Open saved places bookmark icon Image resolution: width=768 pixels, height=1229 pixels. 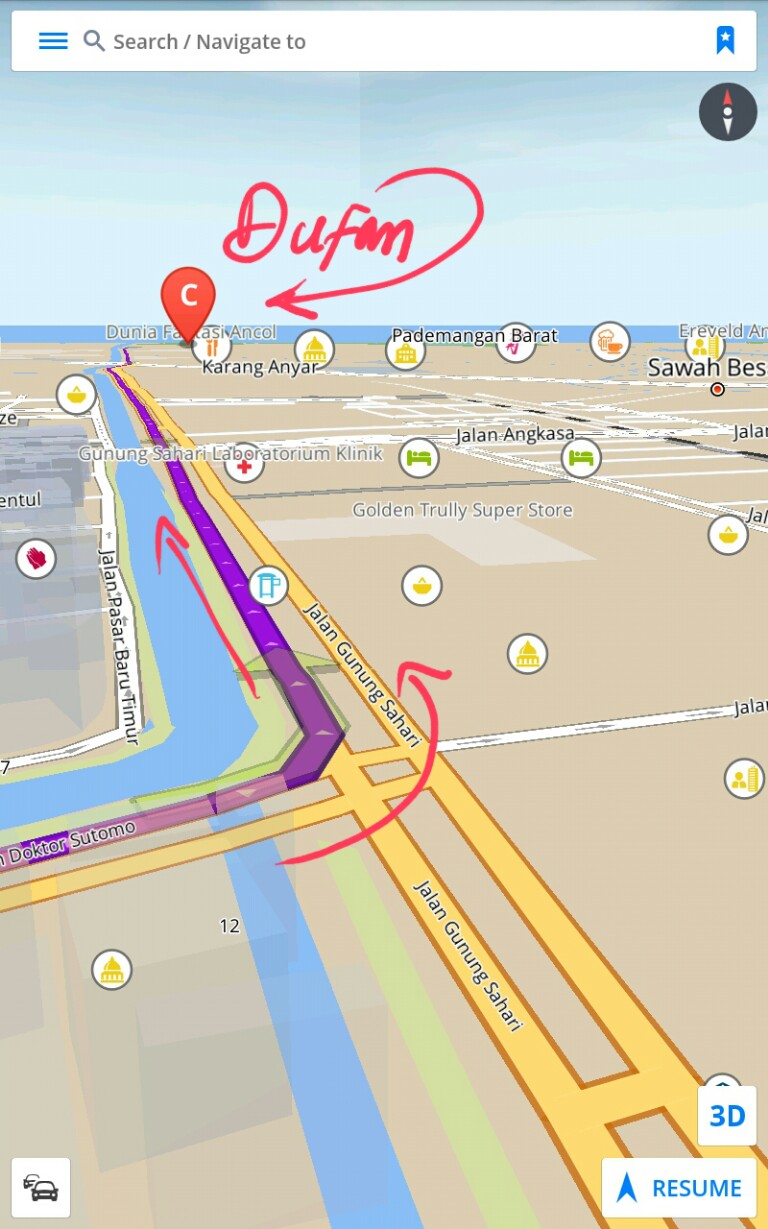(725, 41)
